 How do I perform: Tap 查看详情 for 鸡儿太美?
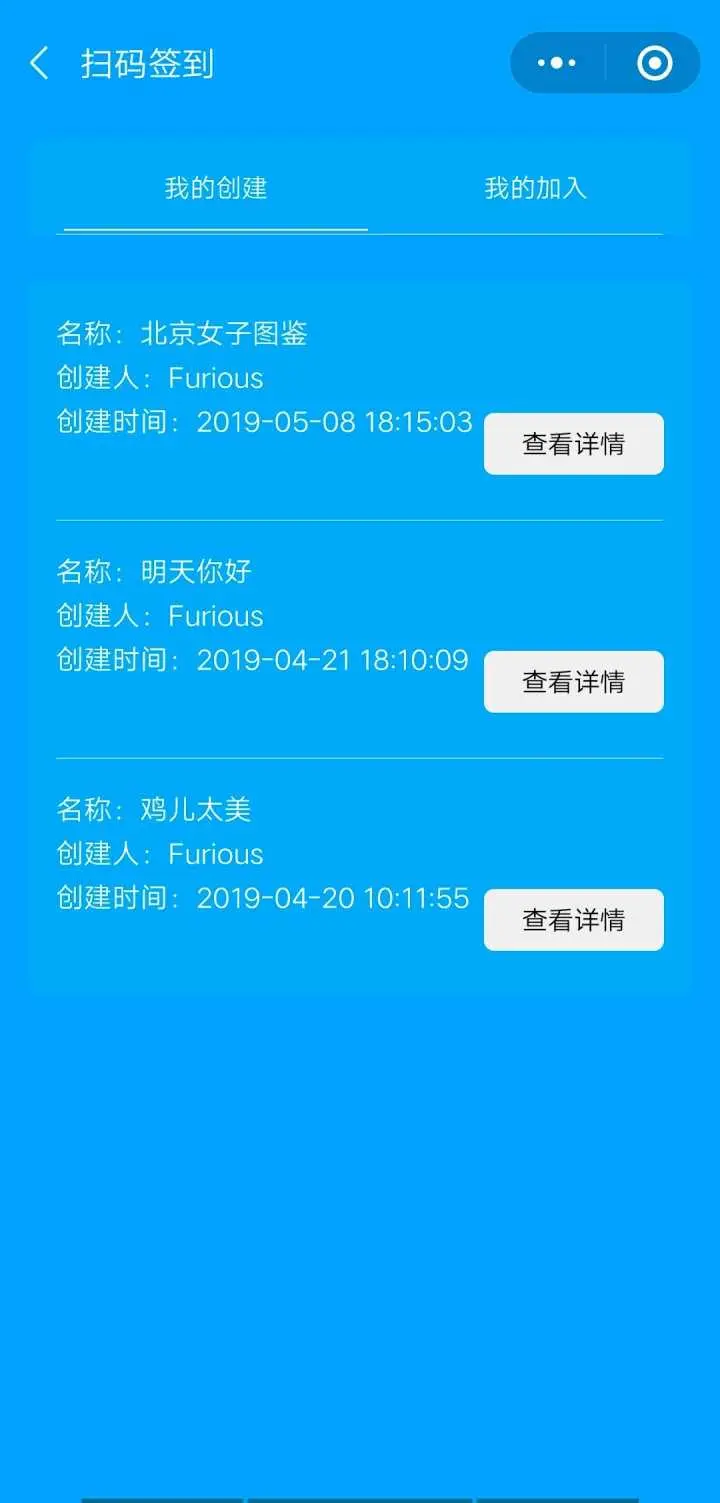point(573,920)
